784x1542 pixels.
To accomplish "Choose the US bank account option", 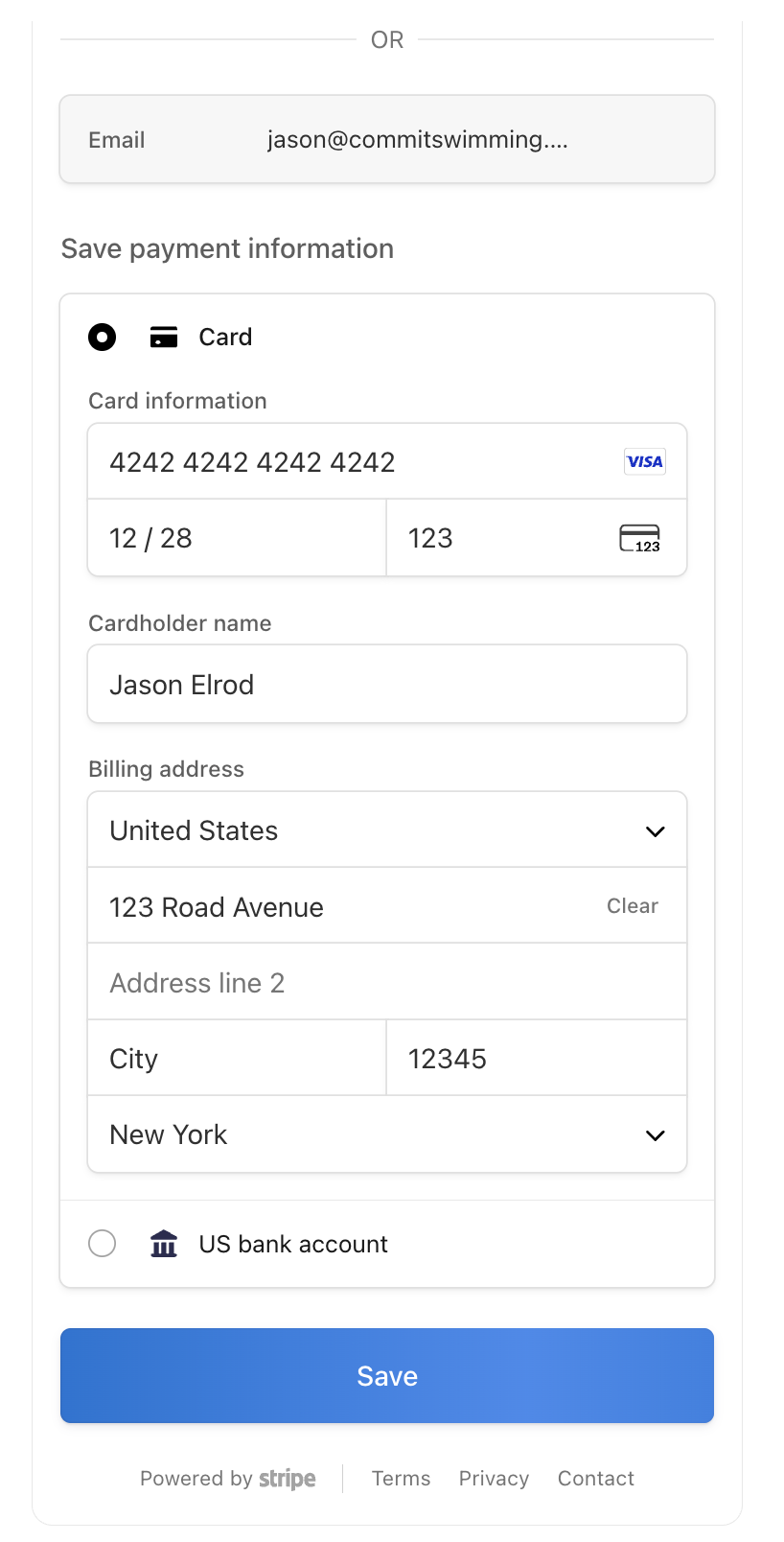I will click(103, 1244).
